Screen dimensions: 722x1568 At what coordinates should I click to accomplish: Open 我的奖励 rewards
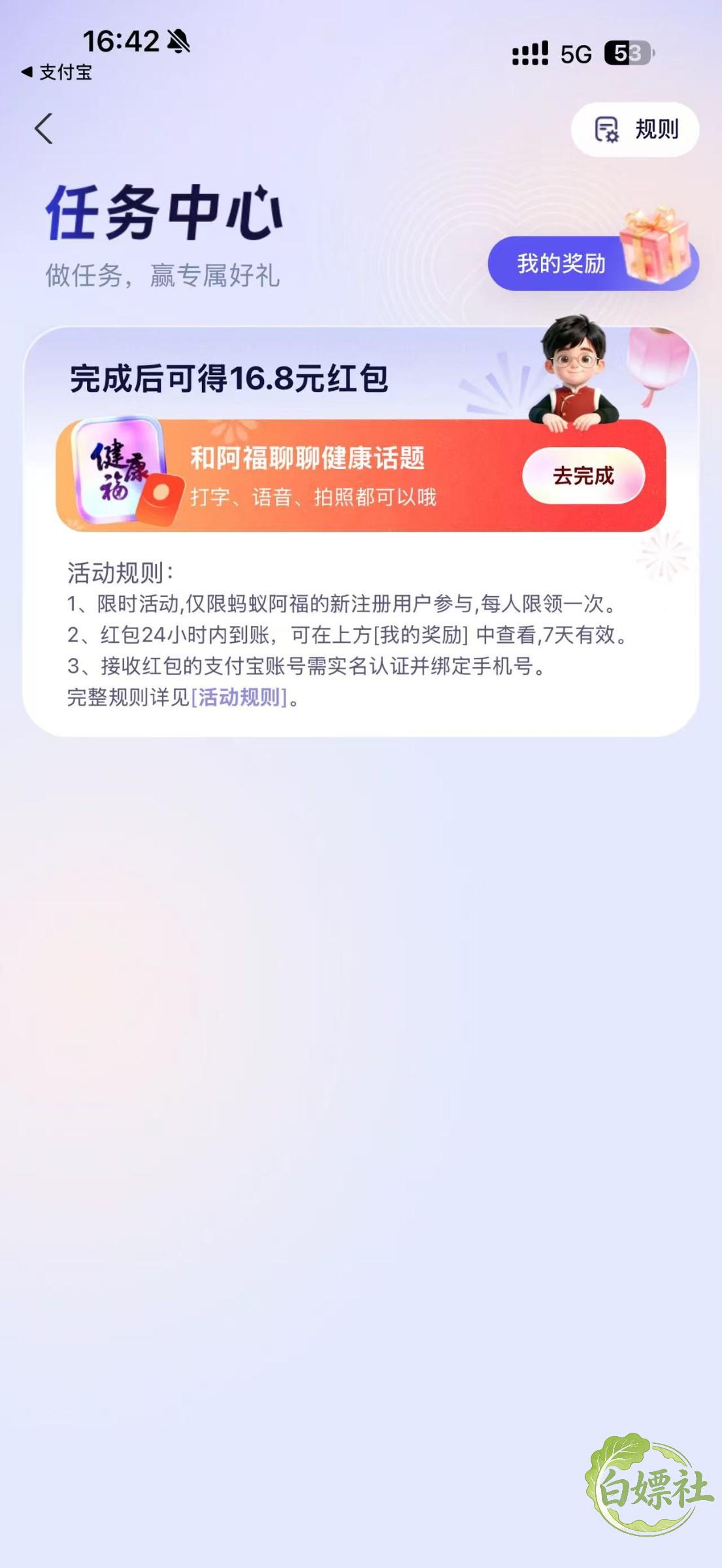593,263
